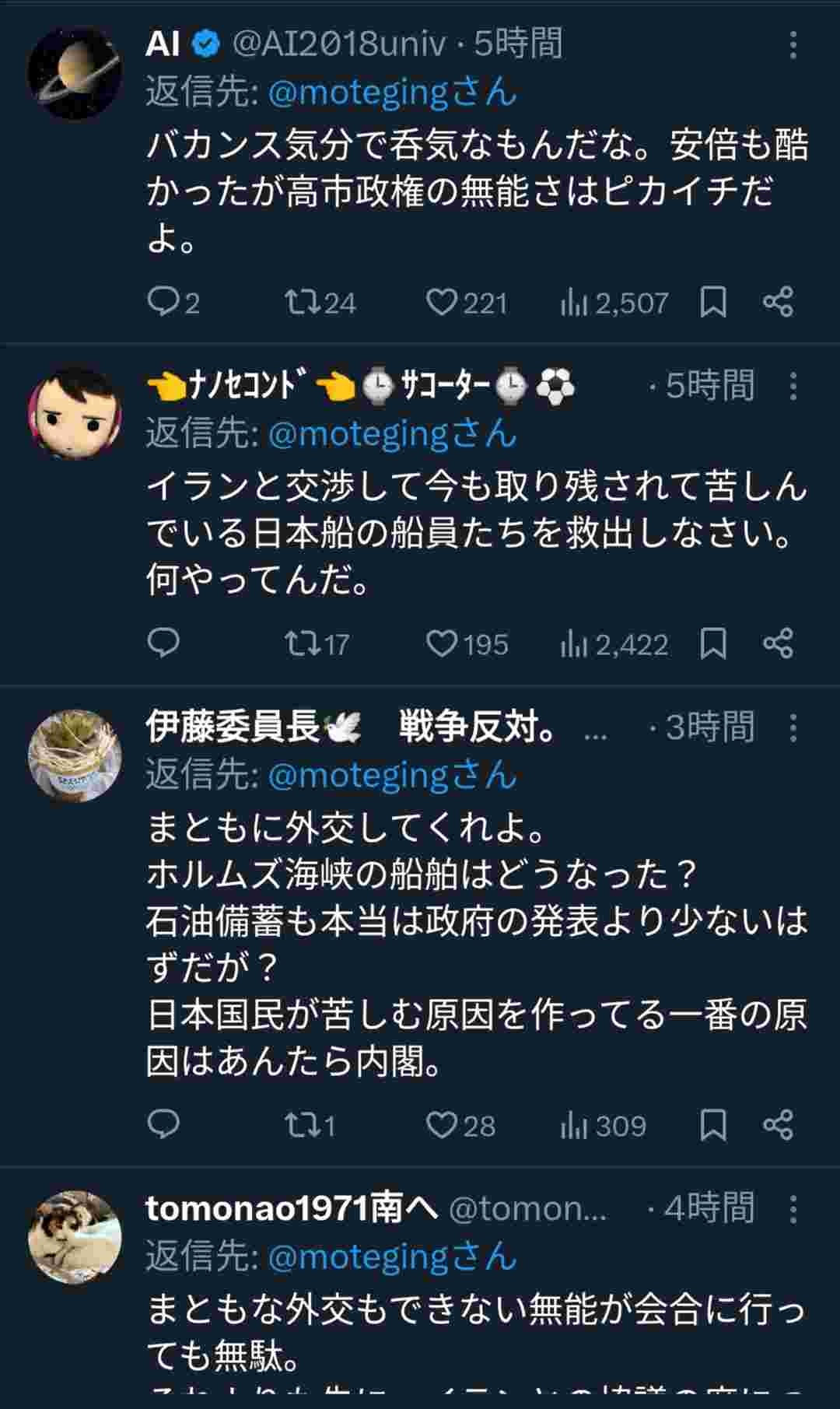The height and width of the screenshot is (1409, 840).
Task: Like 伊藤委員長's reply with 28 likes
Action: (x=442, y=1125)
